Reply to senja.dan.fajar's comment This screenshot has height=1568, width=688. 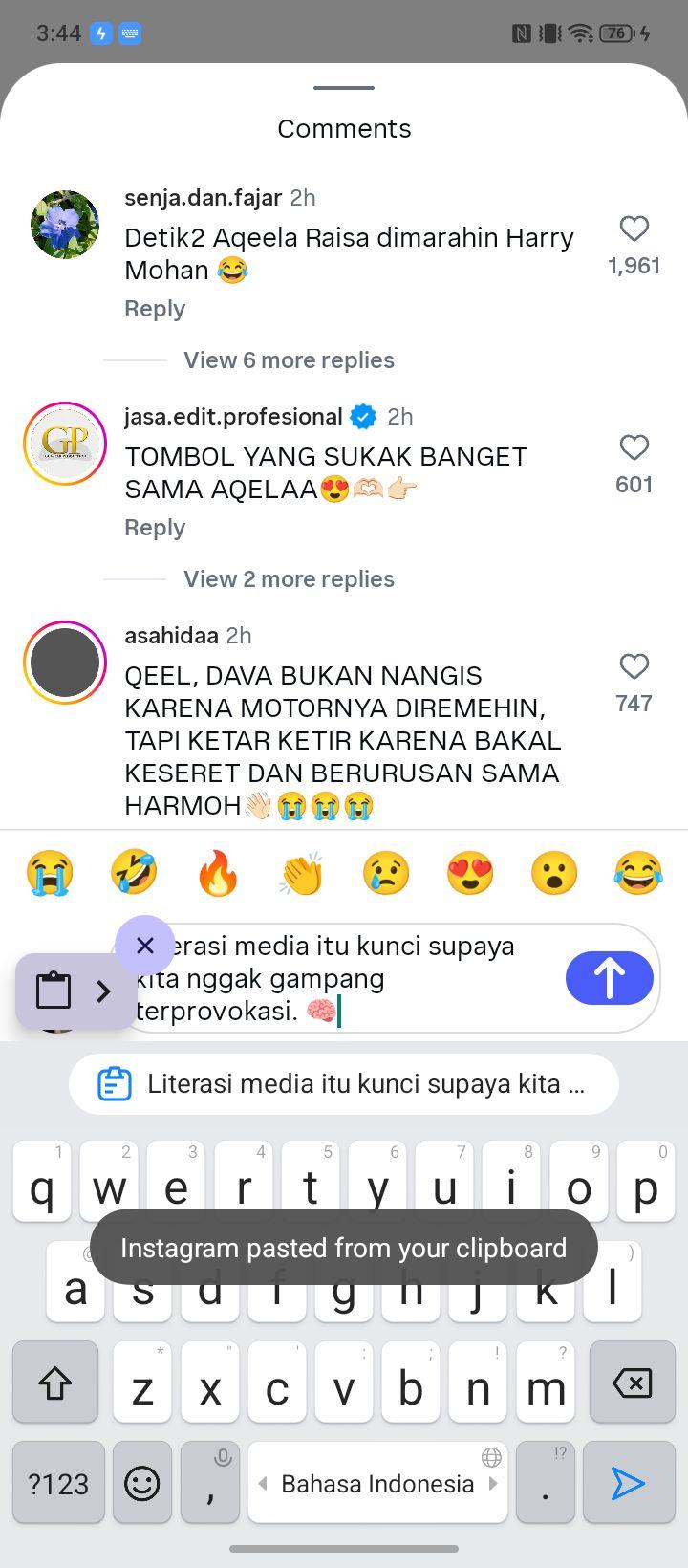[x=155, y=309]
